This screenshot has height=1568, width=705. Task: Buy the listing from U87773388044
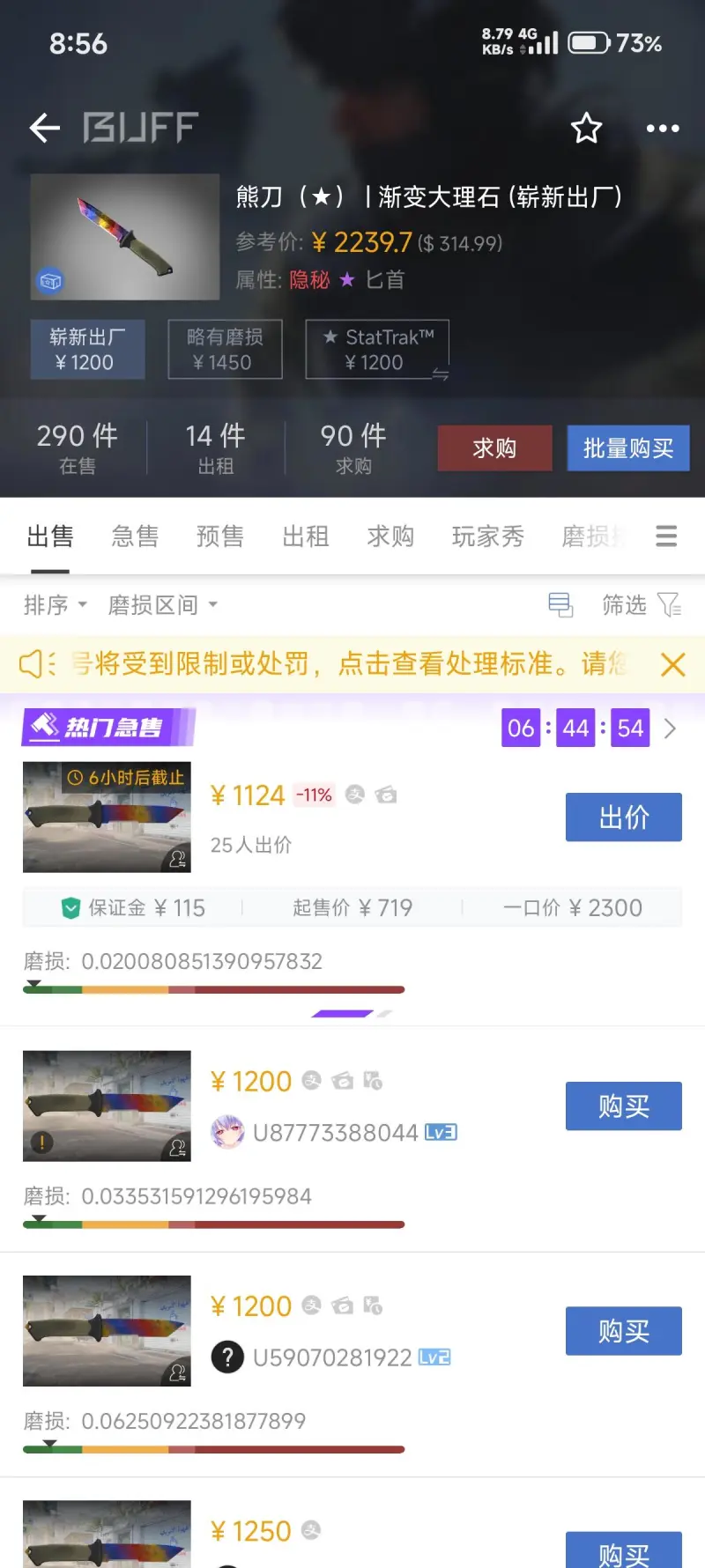[623, 1106]
